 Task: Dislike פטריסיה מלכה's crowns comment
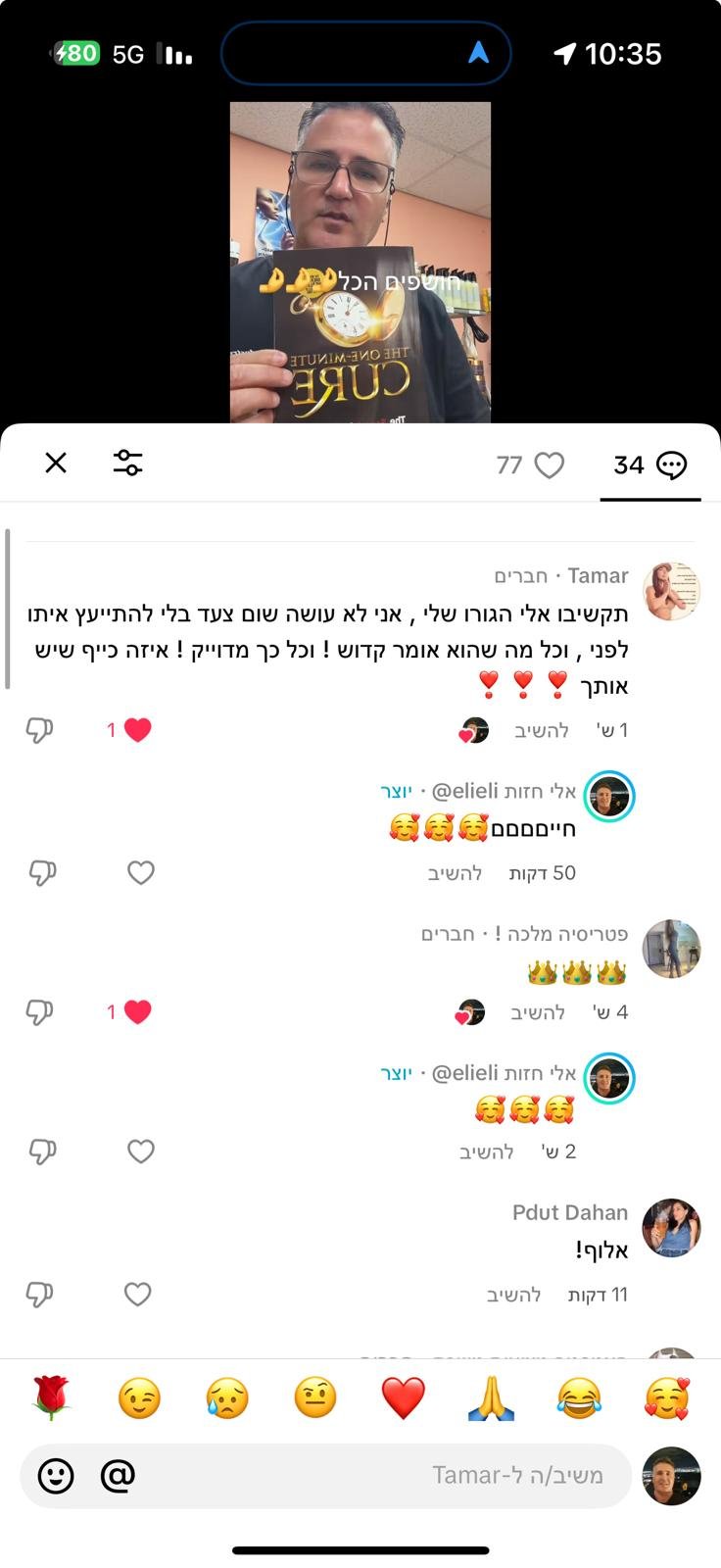point(39,1012)
